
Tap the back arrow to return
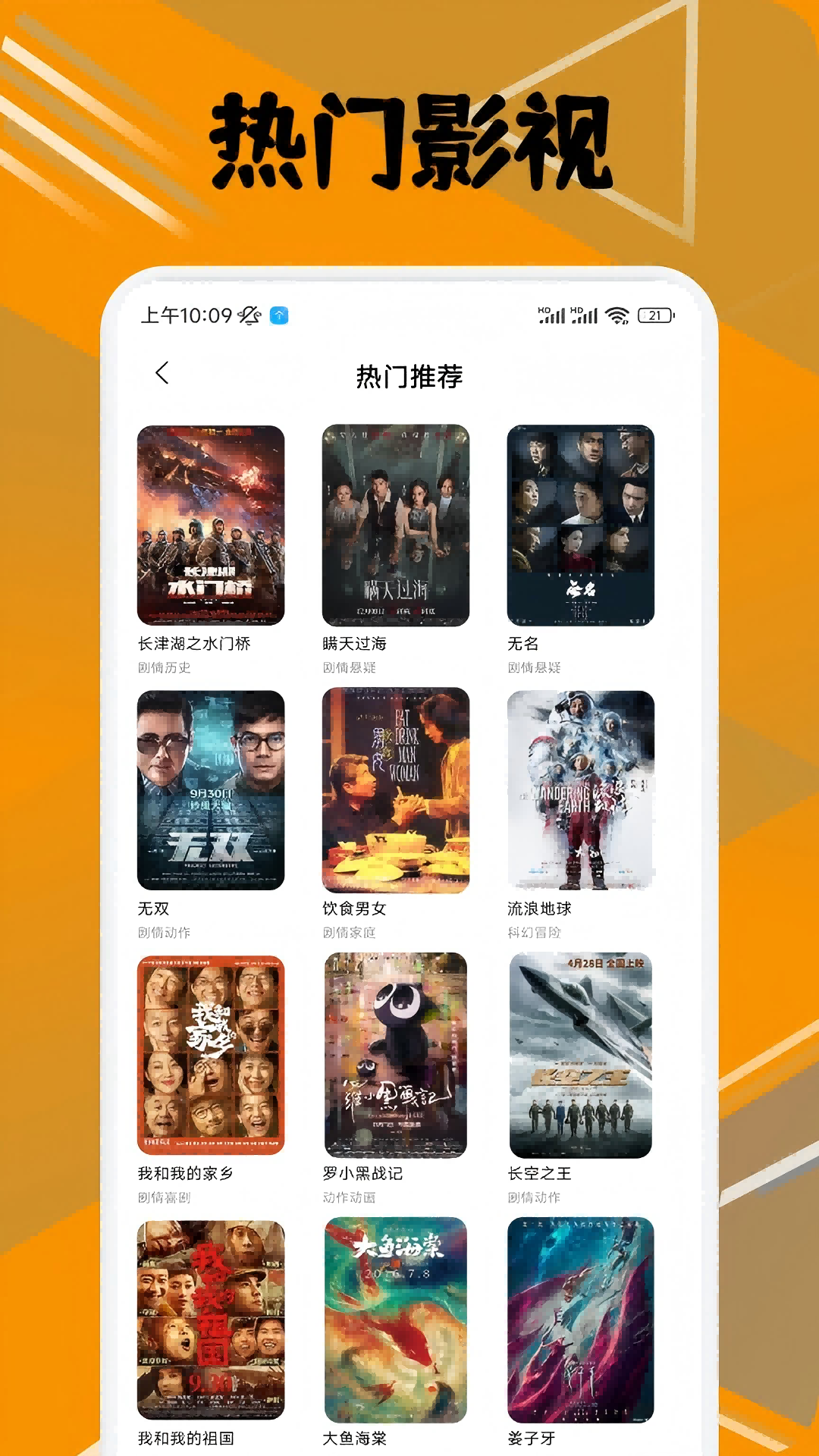[160, 374]
